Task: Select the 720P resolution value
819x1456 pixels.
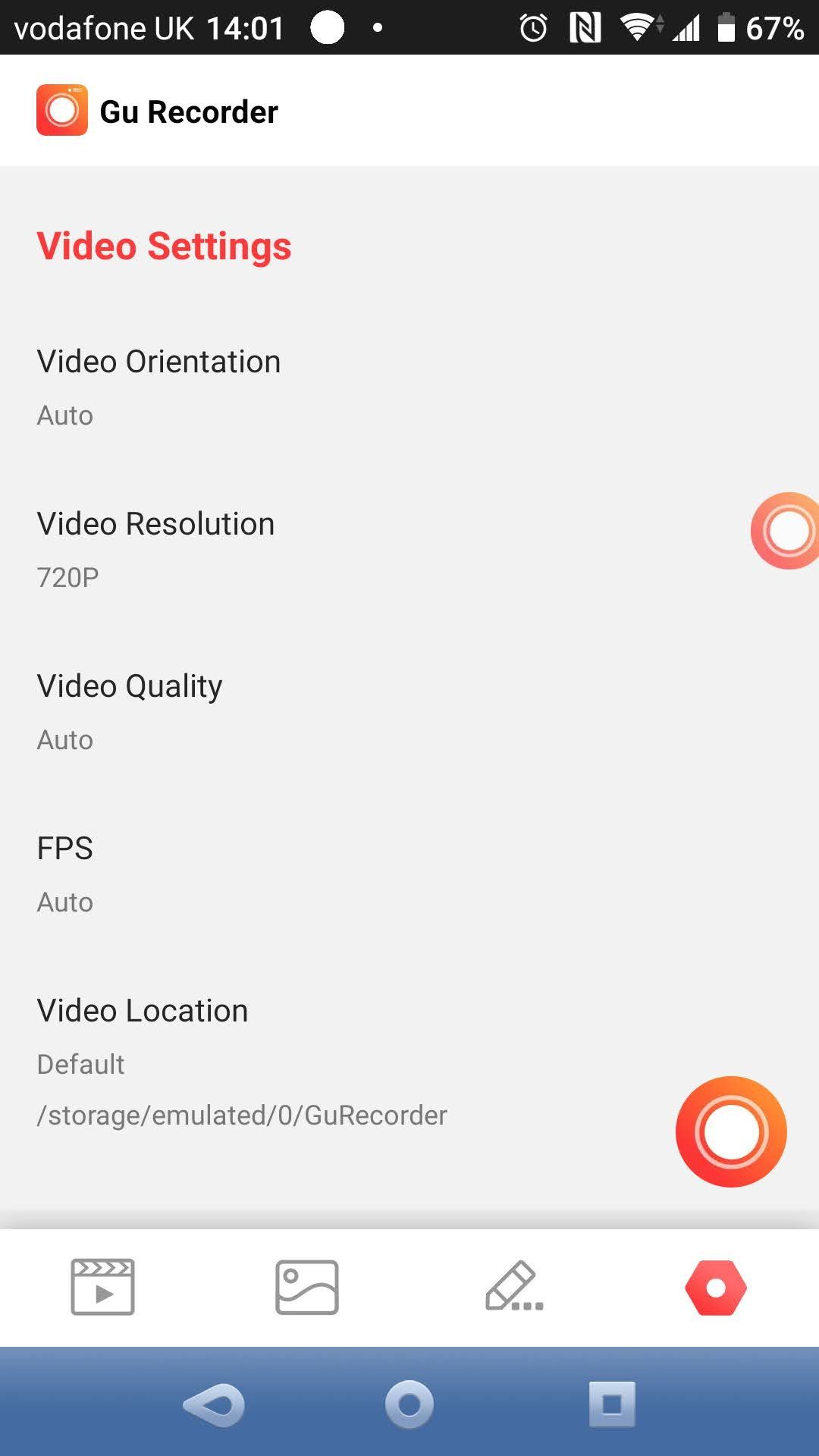Action: tap(67, 577)
